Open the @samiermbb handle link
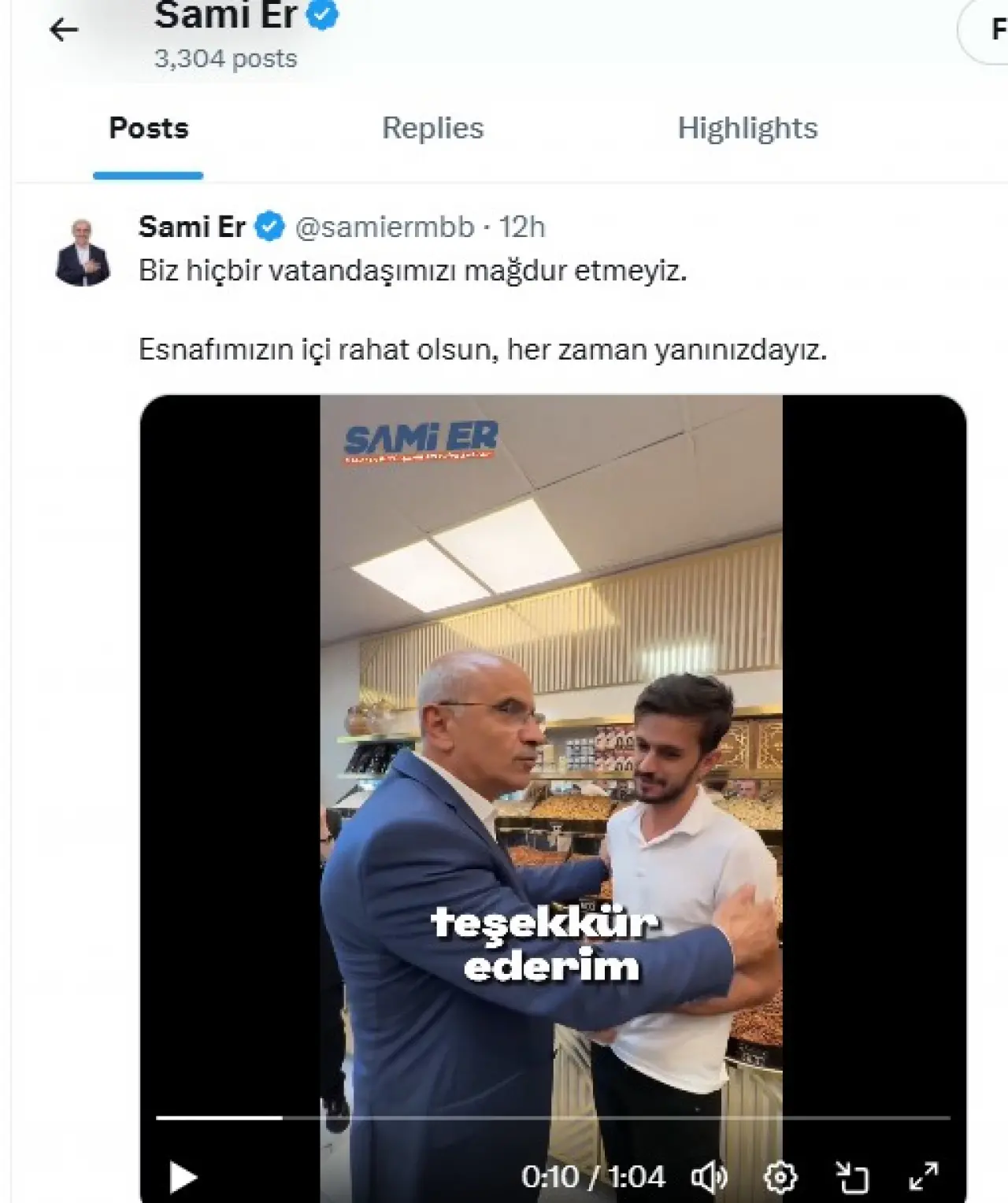This screenshot has height=1203, width=1008. 384,228
